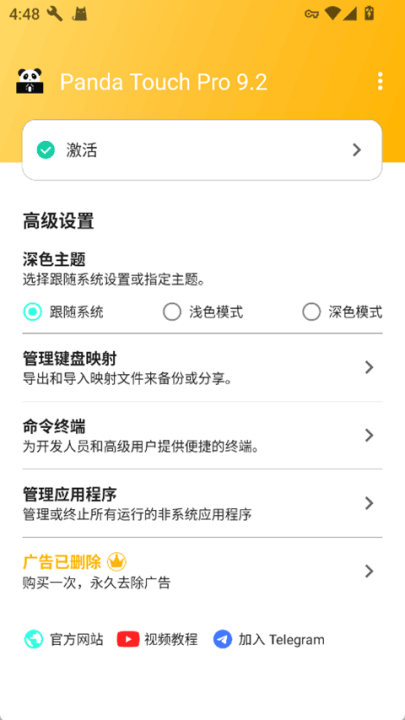Open the 视频教程 YouTube link

pos(157,639)
